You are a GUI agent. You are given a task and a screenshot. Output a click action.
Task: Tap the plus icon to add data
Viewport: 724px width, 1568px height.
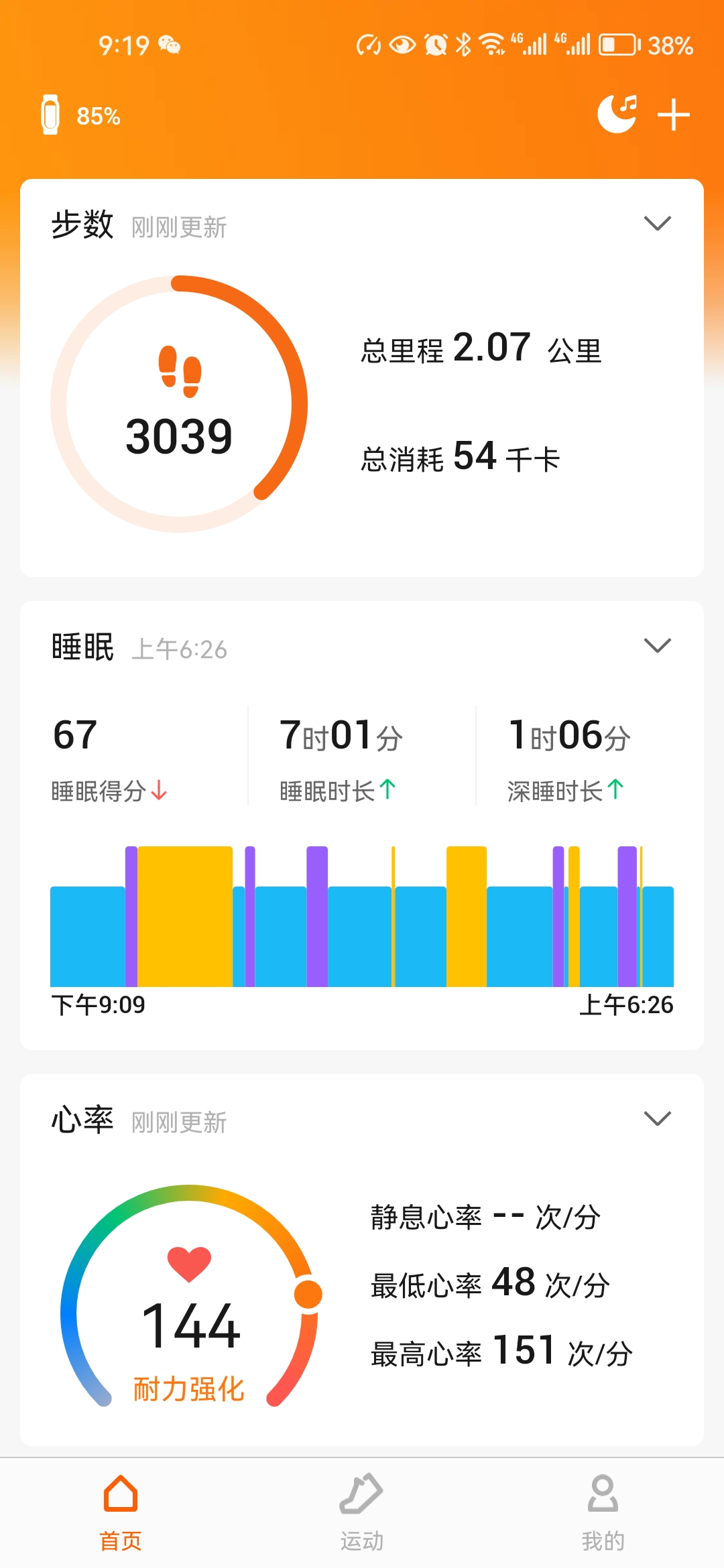pyautogui.click(x=673, y=115)
